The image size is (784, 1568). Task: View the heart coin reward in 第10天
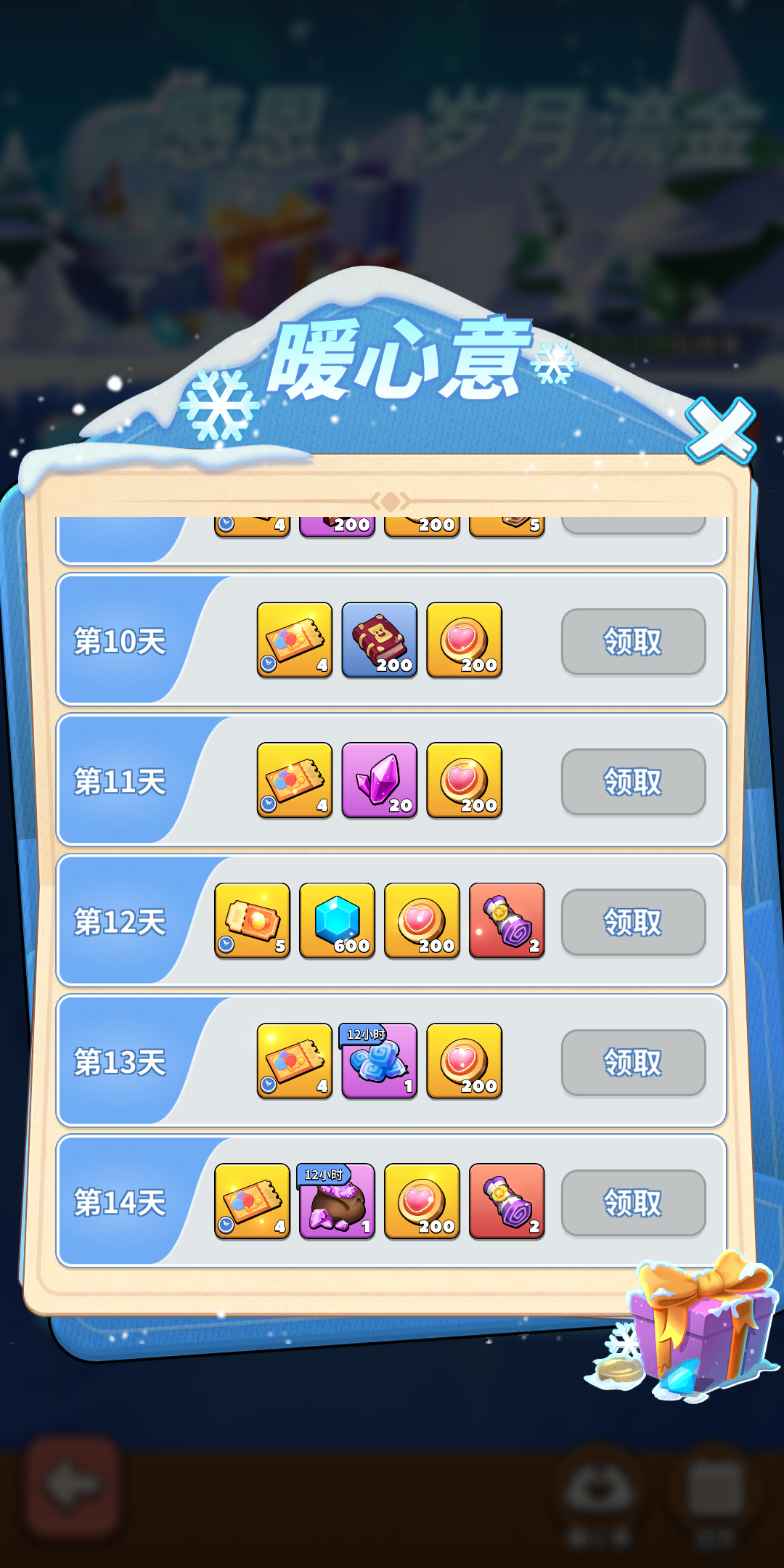(465, 640)
